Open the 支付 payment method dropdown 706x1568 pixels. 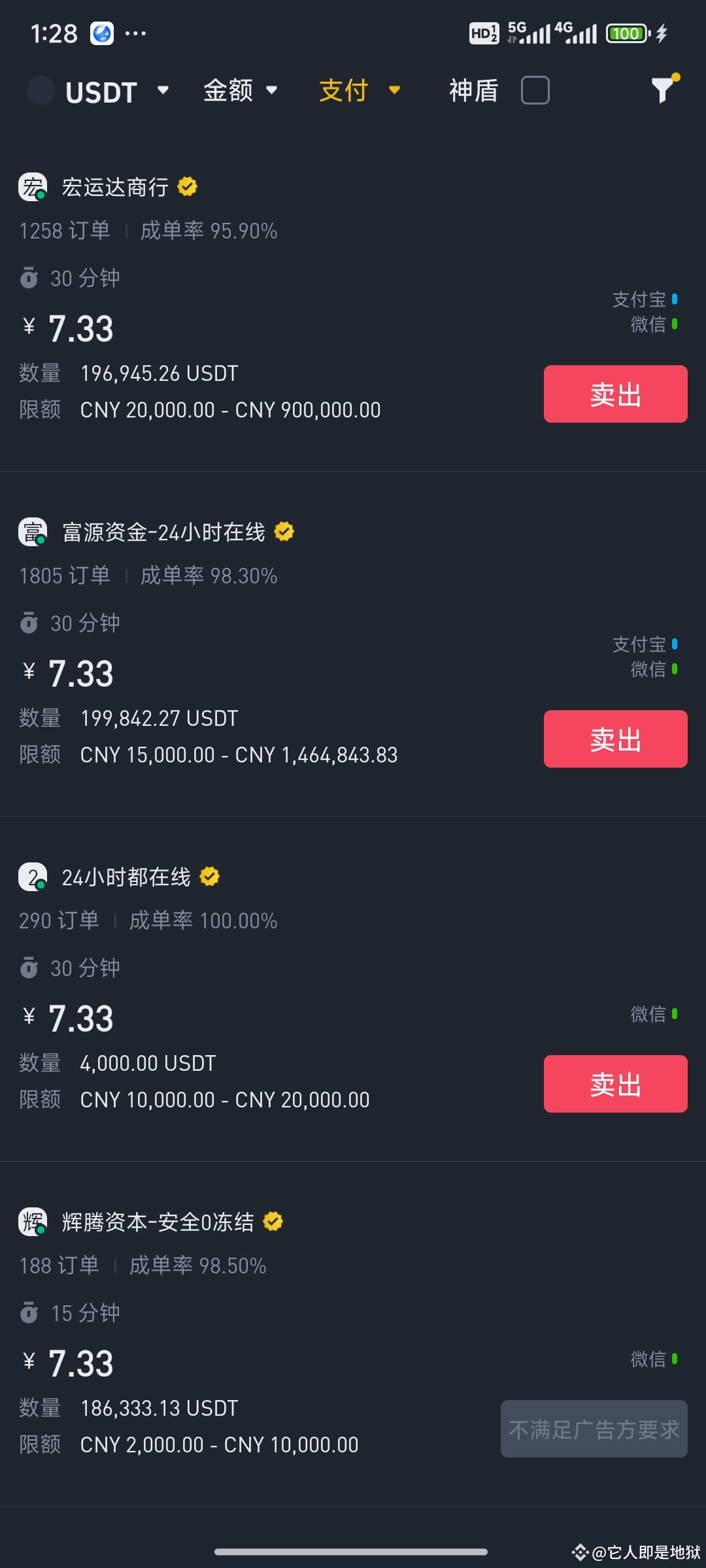point(356,91)
